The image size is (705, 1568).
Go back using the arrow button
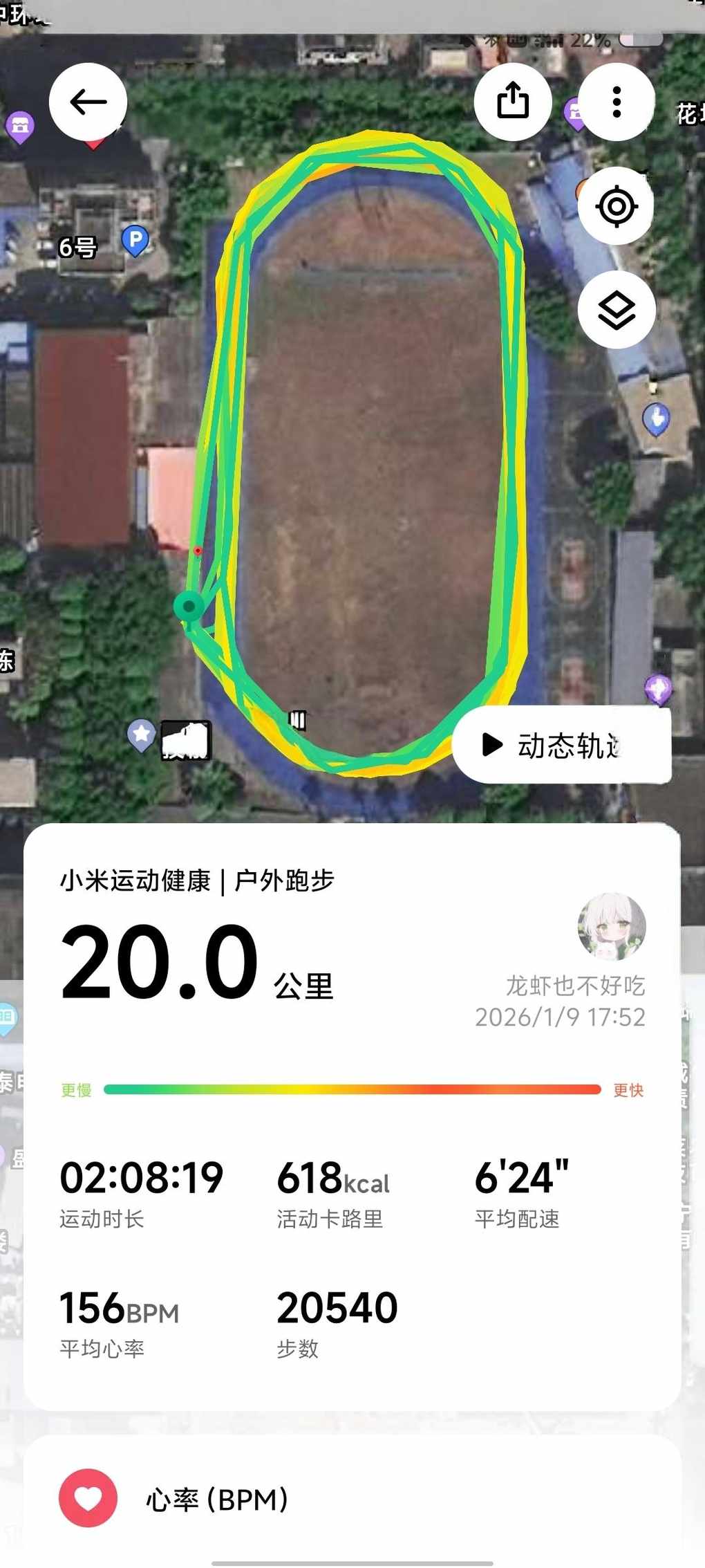88,102
